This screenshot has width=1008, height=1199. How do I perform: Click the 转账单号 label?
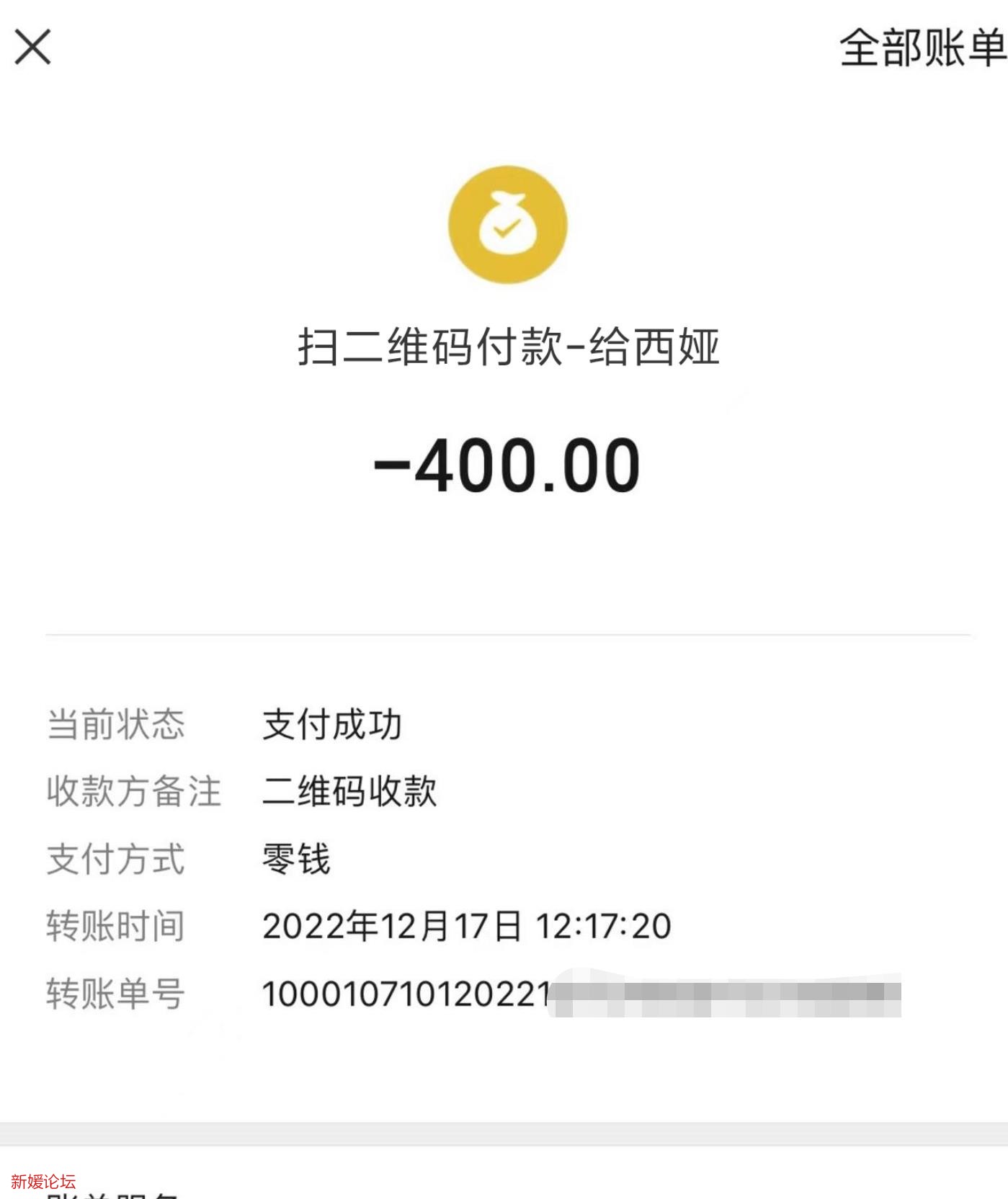[115, 996]
